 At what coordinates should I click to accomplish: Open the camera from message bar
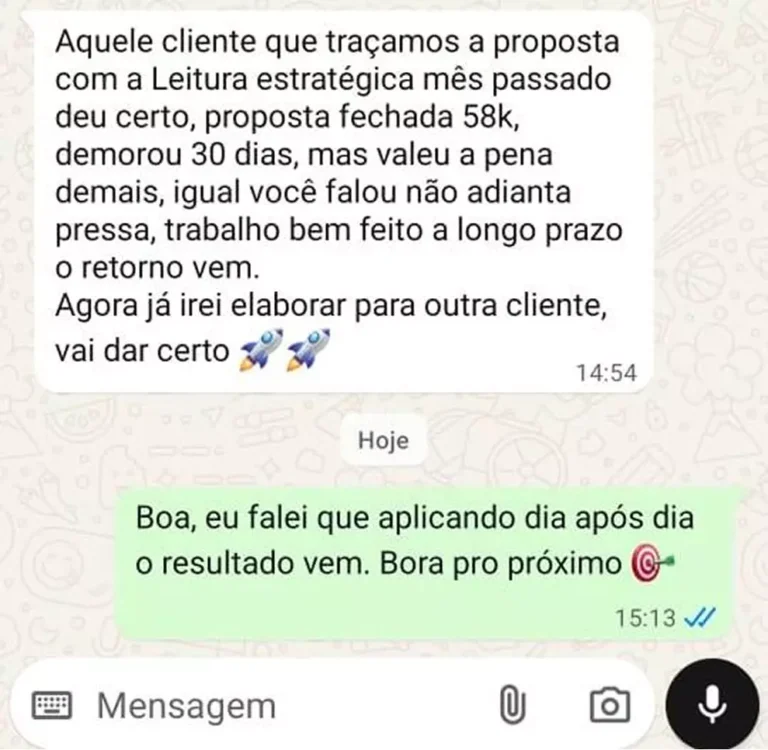point(609,706)
